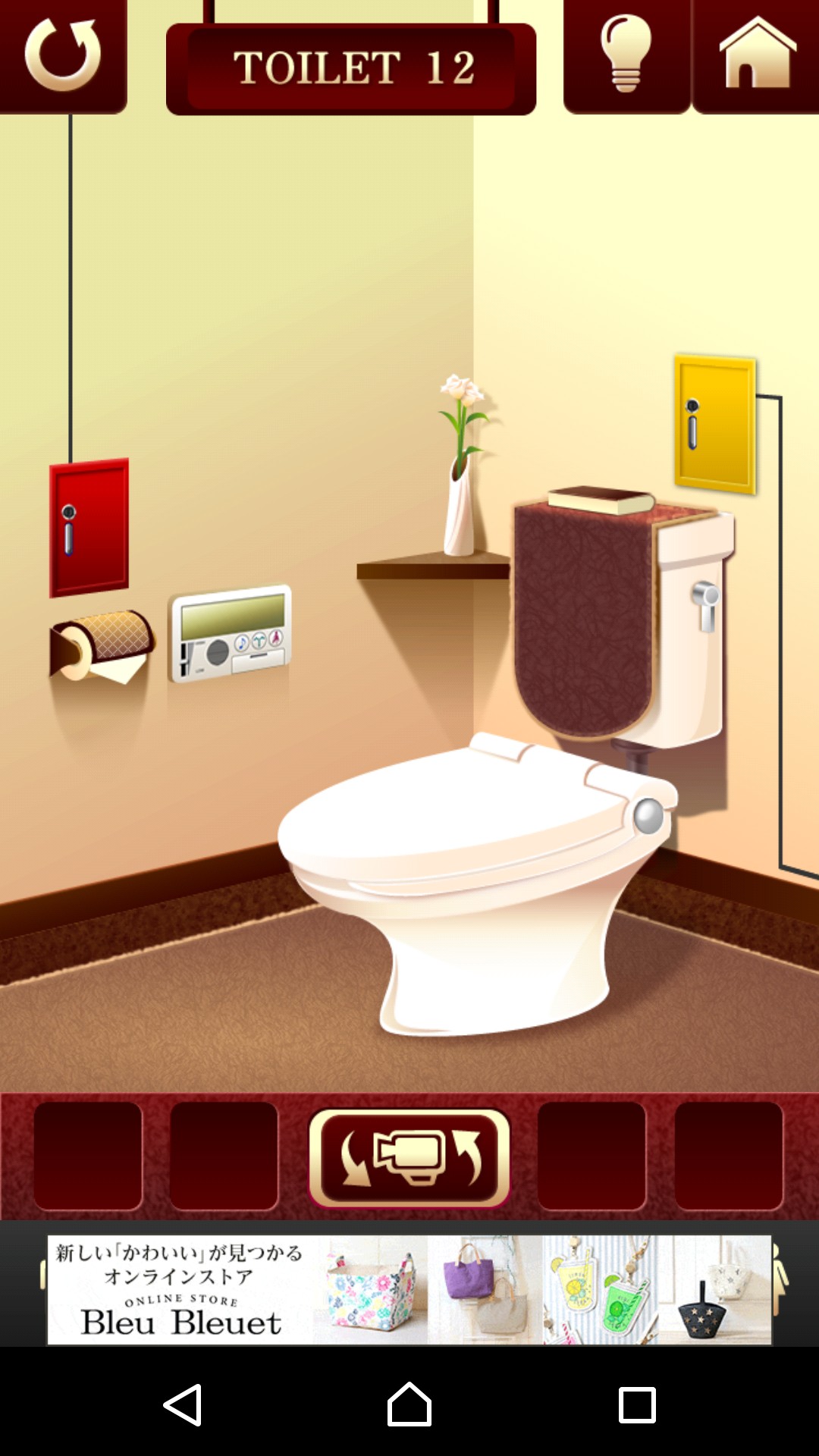This screenshot has height=1456, width=819.
Task: Pull the tank flush lever
Action: pos(706,604)
